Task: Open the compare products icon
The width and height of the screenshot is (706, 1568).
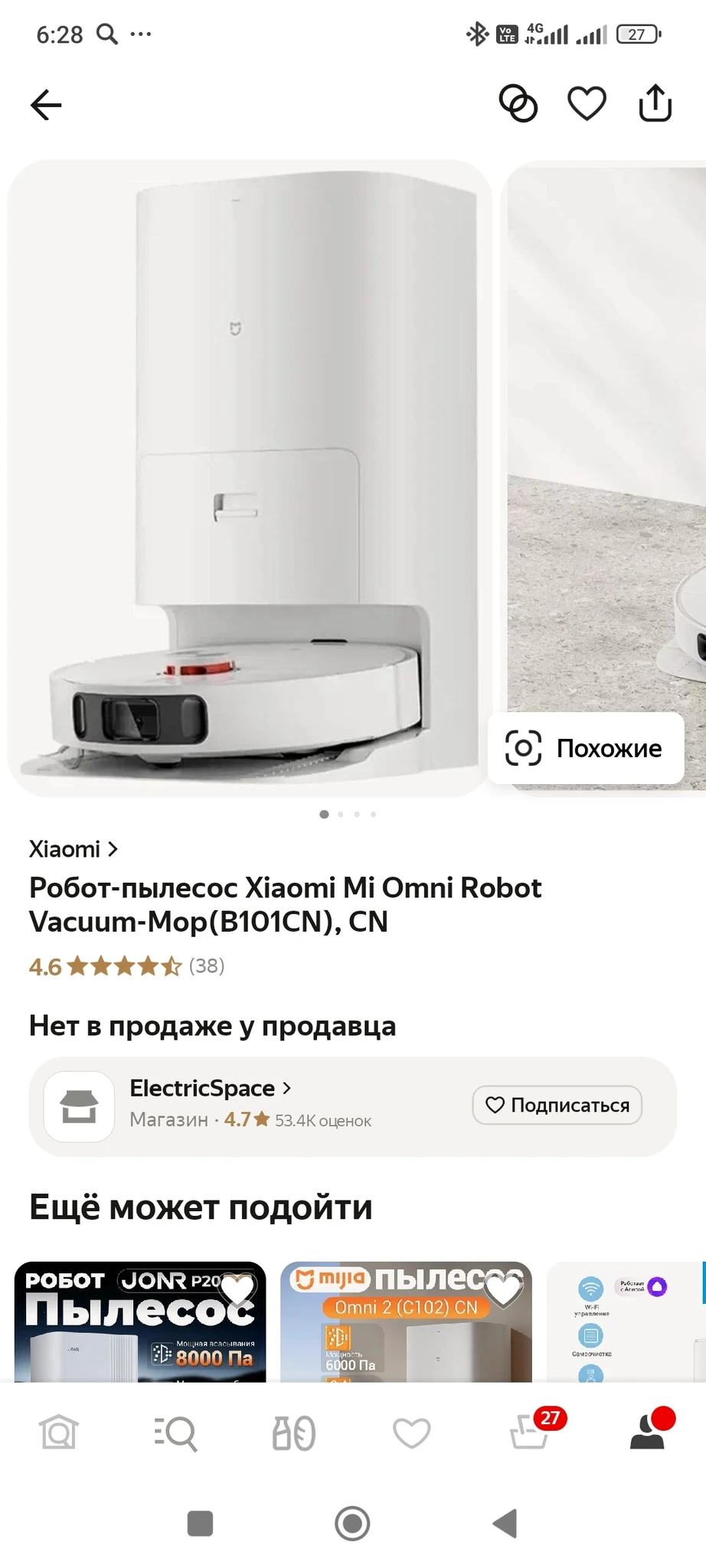Action: (x=518, y=103)
